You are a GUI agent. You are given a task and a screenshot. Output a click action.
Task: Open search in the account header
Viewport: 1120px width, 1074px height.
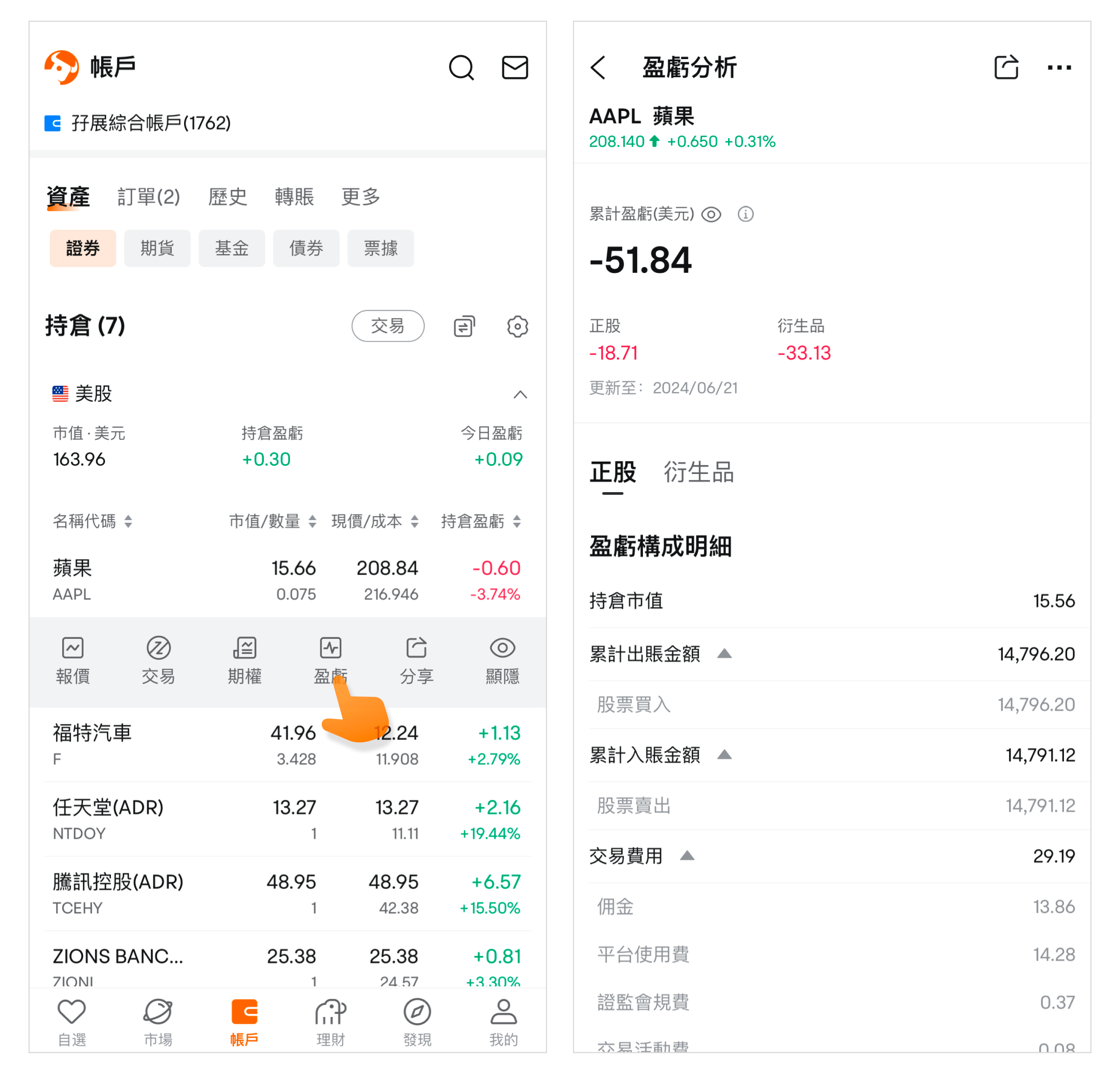460,67
